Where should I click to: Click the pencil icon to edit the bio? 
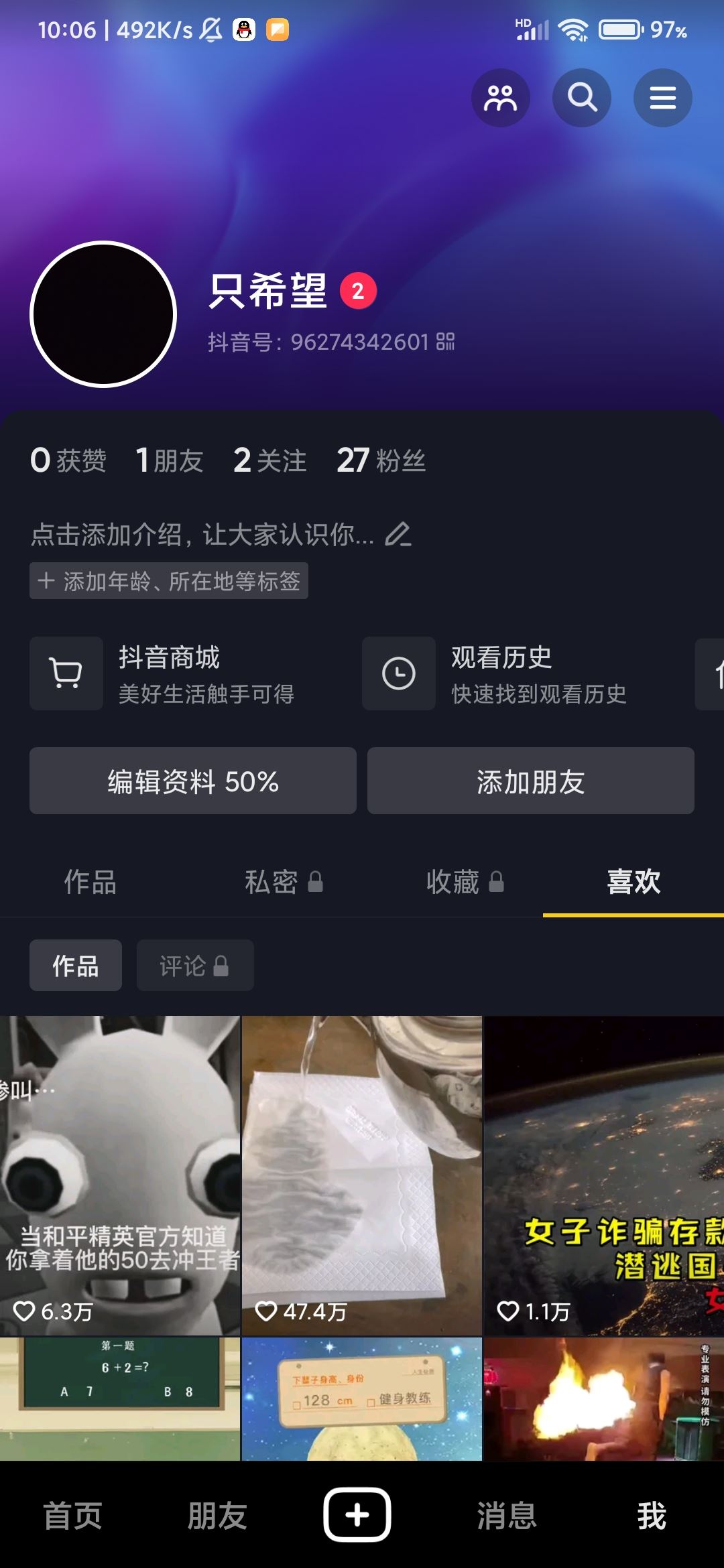click(x=400, y=536)
